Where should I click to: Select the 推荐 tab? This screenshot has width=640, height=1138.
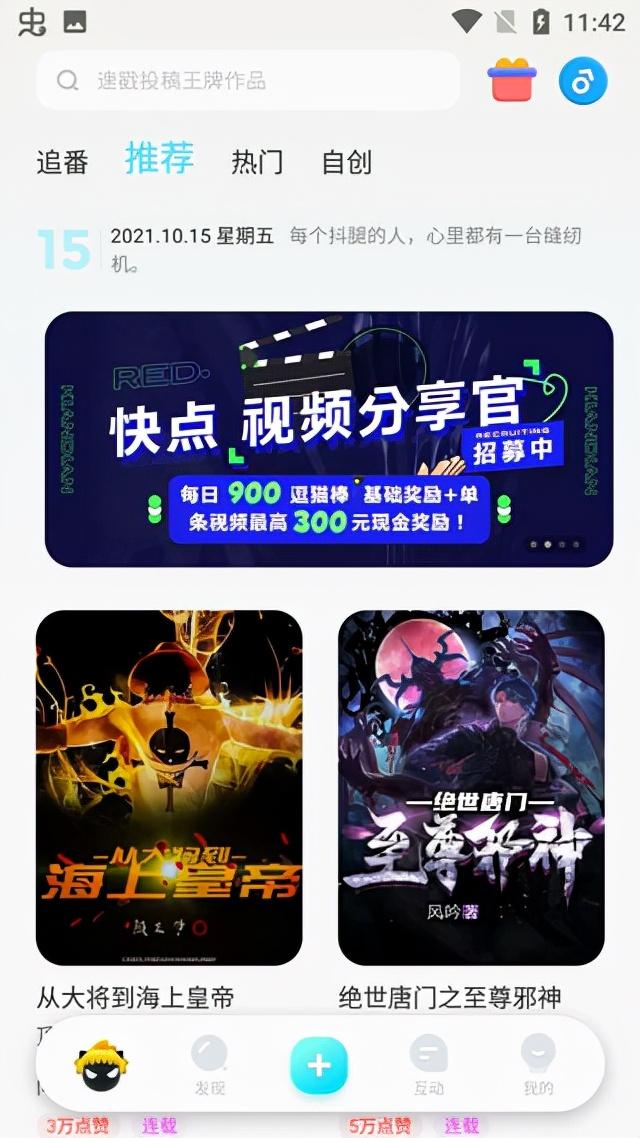click(159, 159)
